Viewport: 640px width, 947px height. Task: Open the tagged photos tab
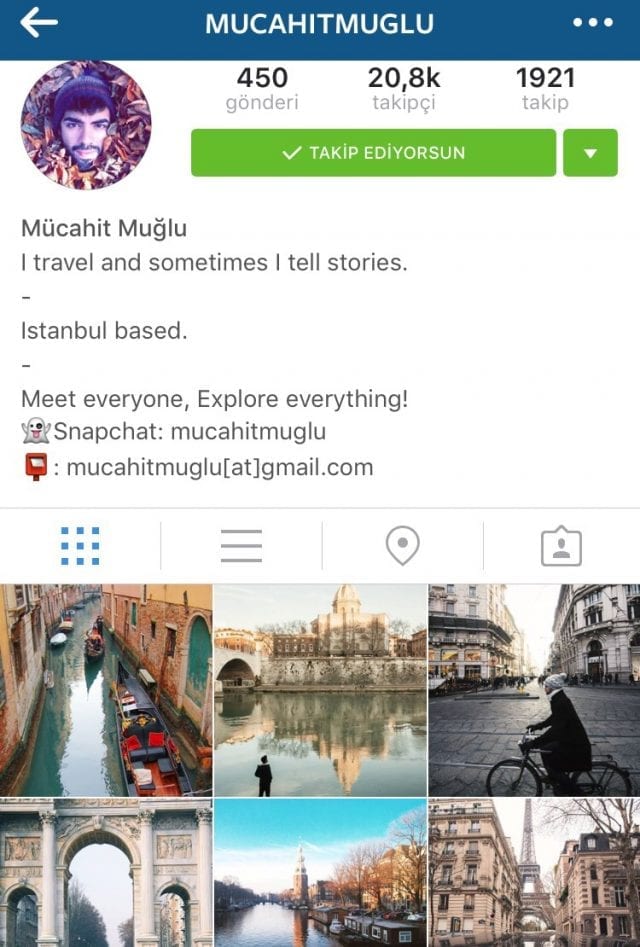pos(561,546)
